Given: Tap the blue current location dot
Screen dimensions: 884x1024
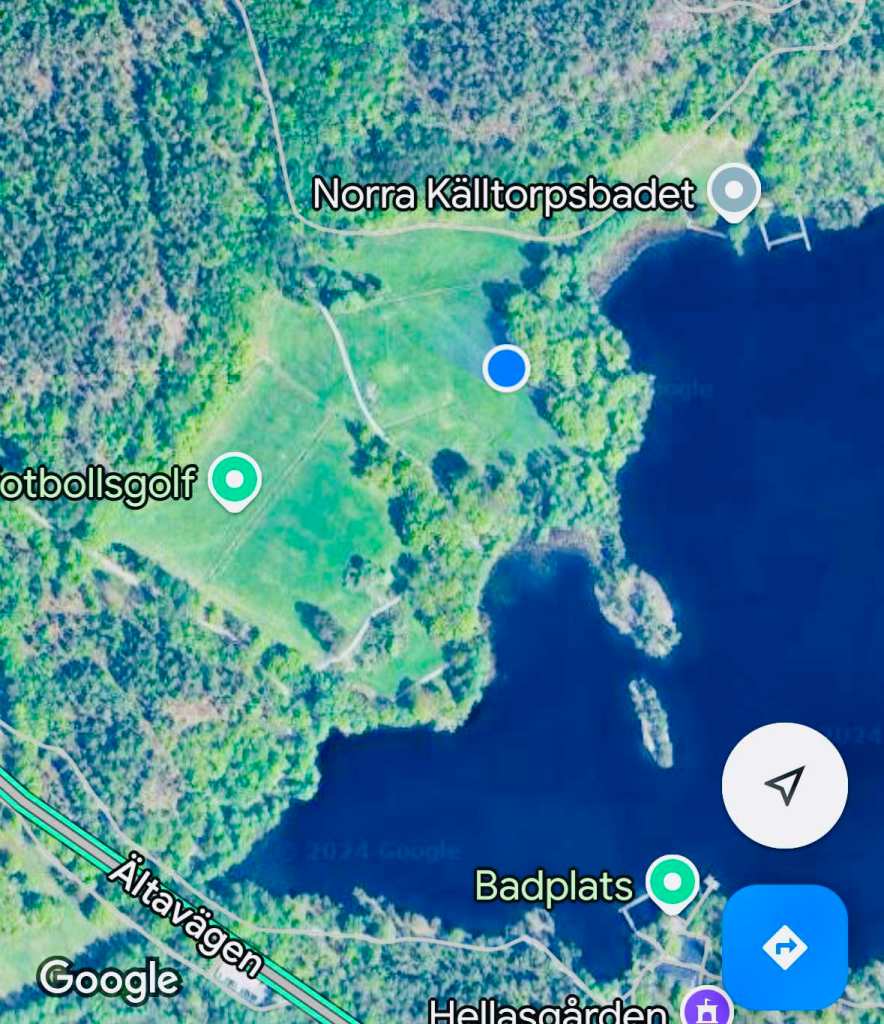Looking at the screenshot, I should [506, 368].
